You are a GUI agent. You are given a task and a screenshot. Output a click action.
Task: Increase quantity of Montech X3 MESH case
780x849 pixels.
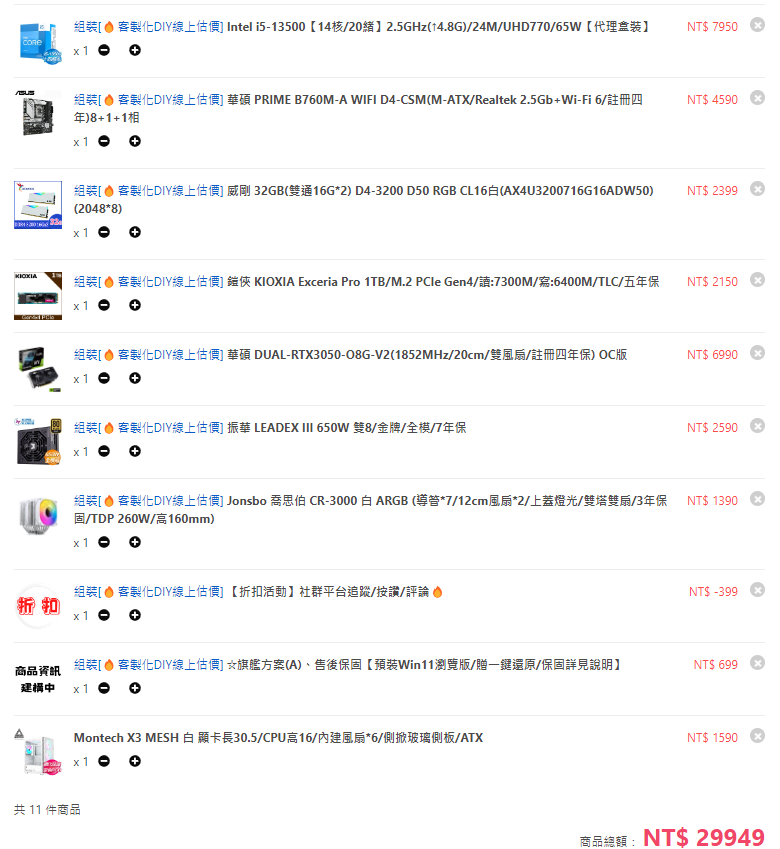point(135,761)
